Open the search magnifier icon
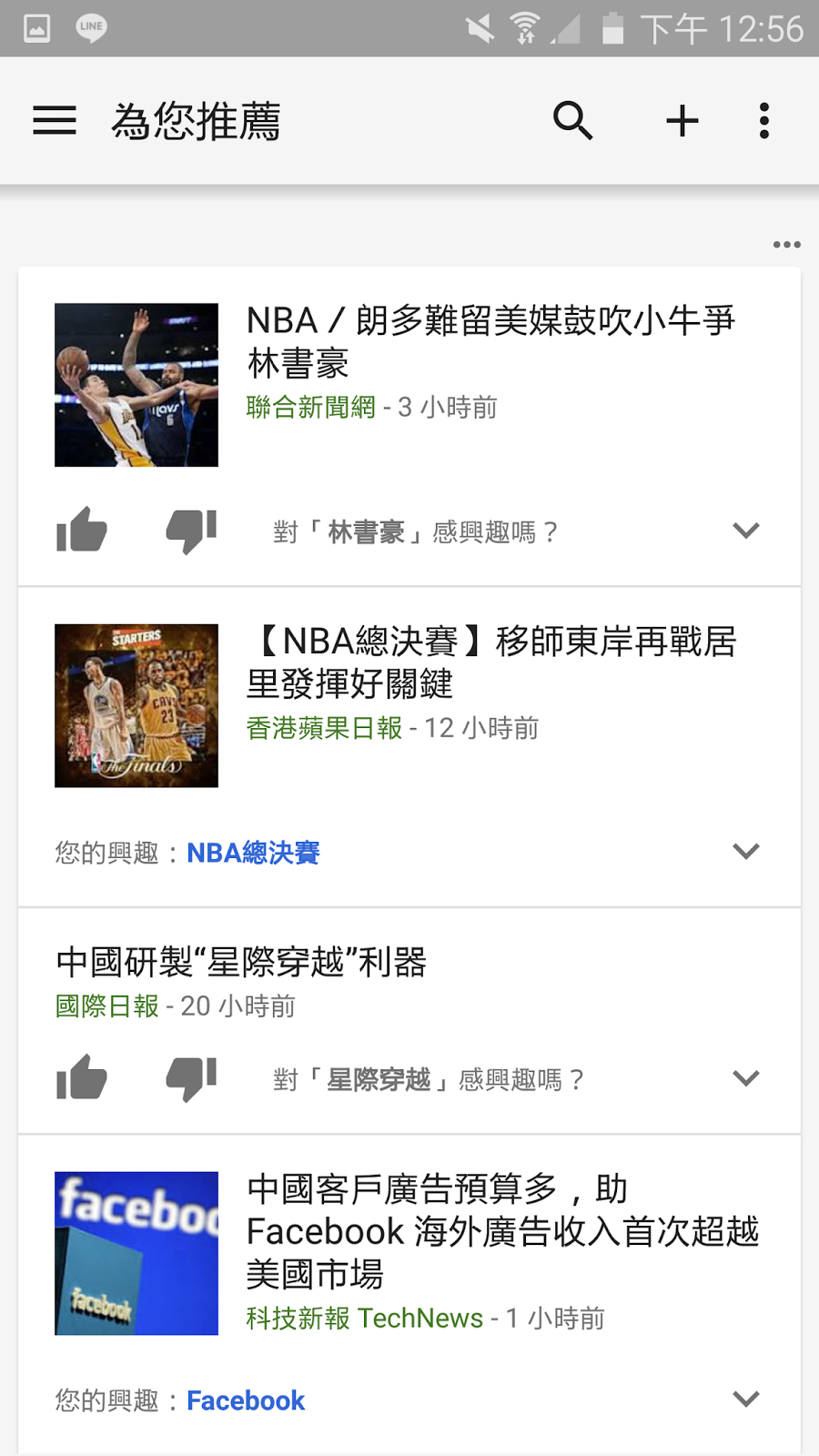Image resolution: width=819 pixels, height=1456 pixels. [x=573, y=120]
